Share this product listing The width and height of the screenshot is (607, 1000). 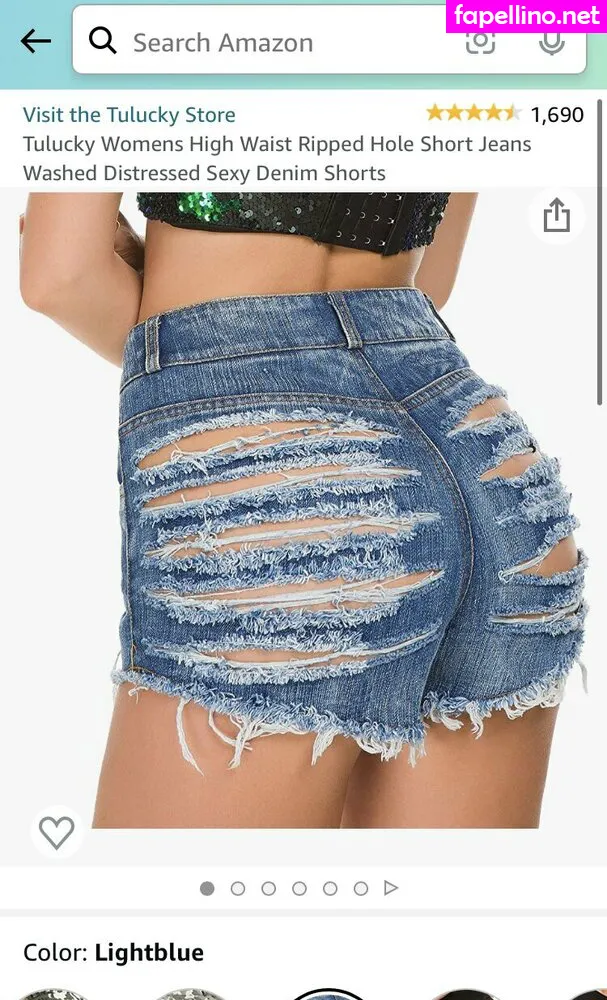(x=556, y=215)
